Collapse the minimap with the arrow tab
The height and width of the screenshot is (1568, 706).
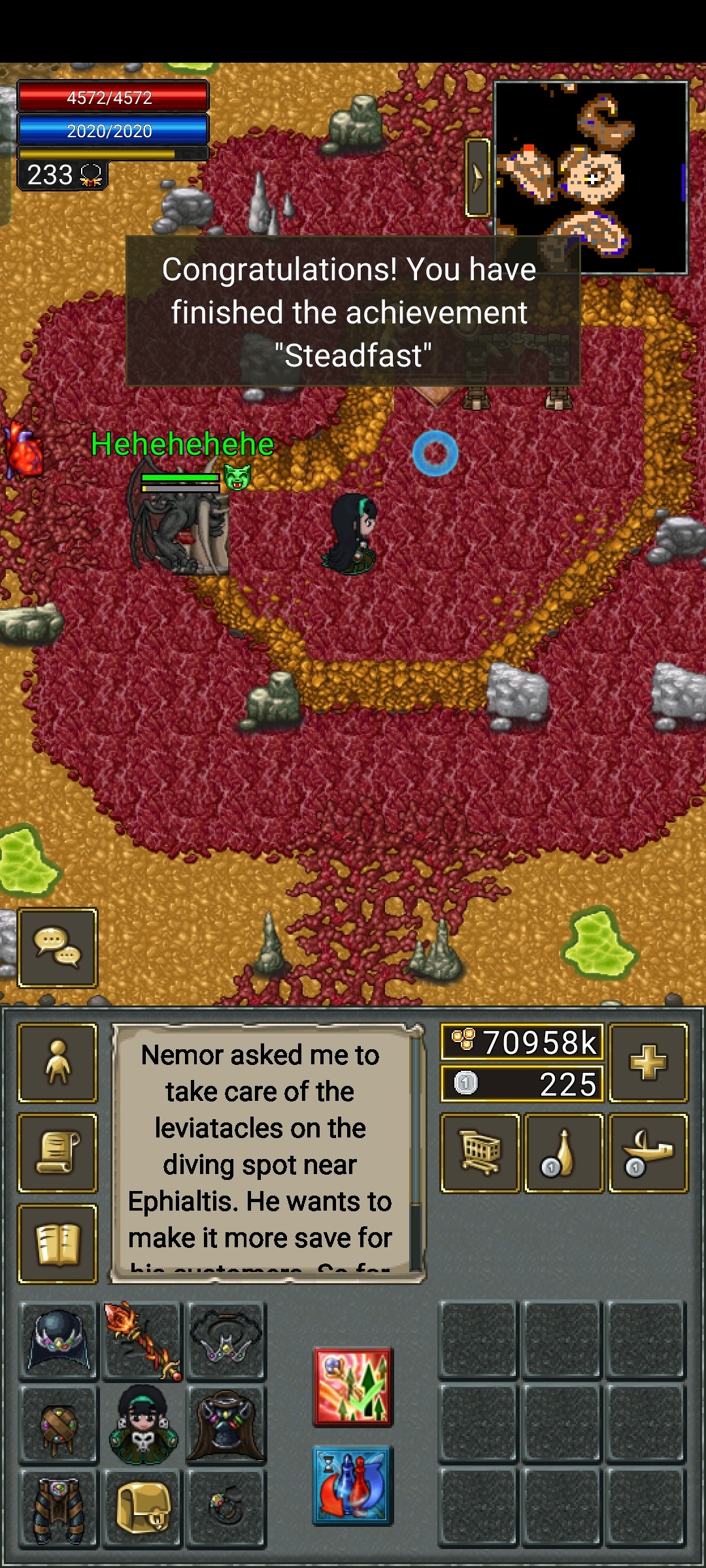click(x=478, y=177)
